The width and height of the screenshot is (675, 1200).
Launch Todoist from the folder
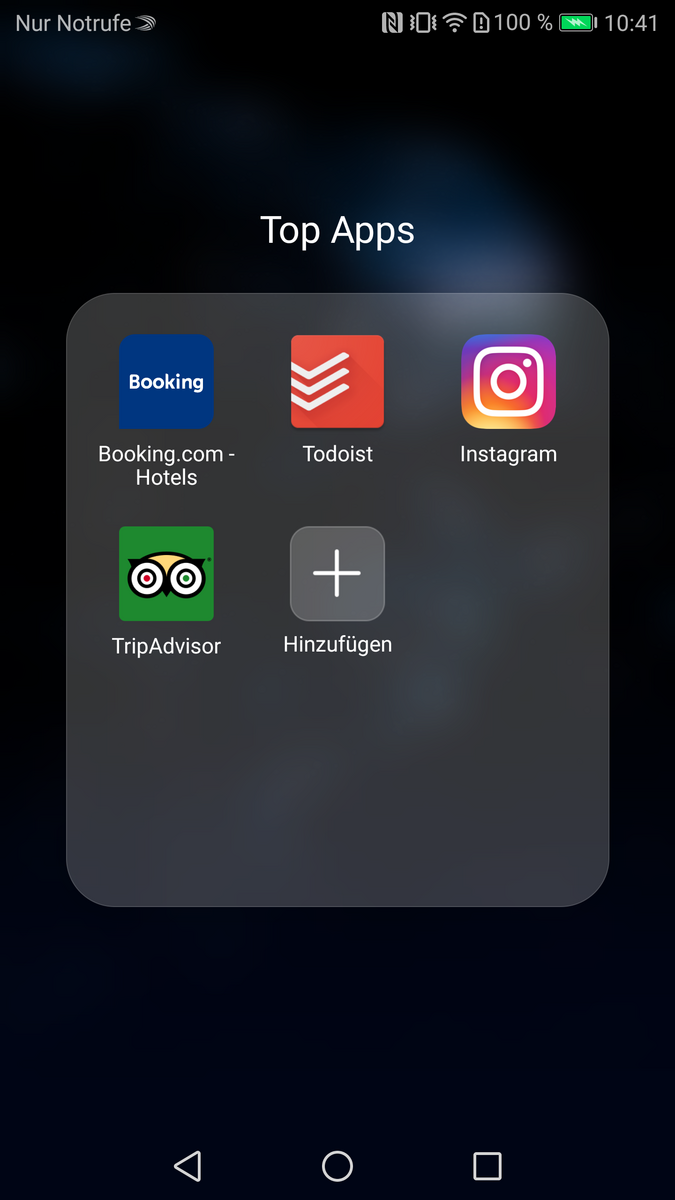click(x=337, y=381)
